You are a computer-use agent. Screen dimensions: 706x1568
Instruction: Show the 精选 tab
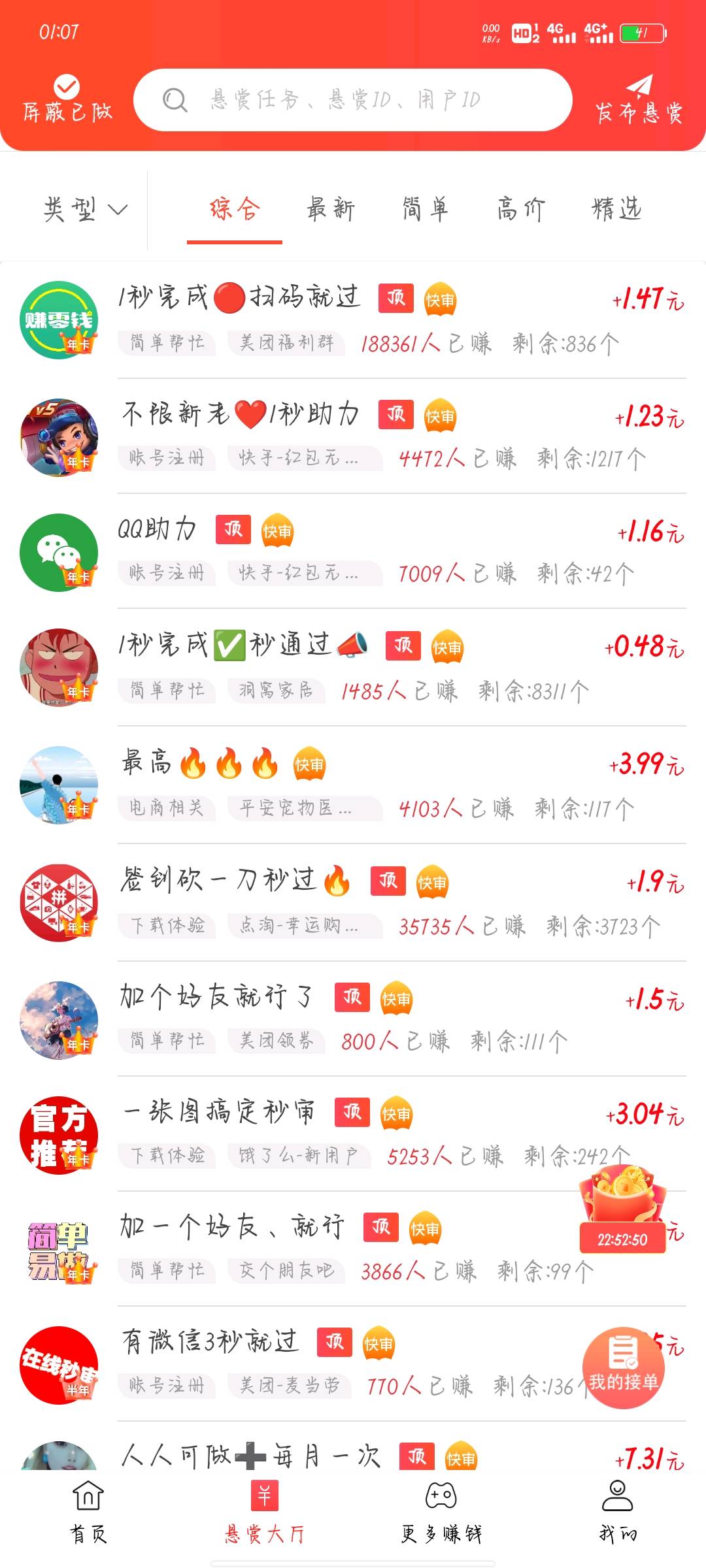(x=616, y=210)
